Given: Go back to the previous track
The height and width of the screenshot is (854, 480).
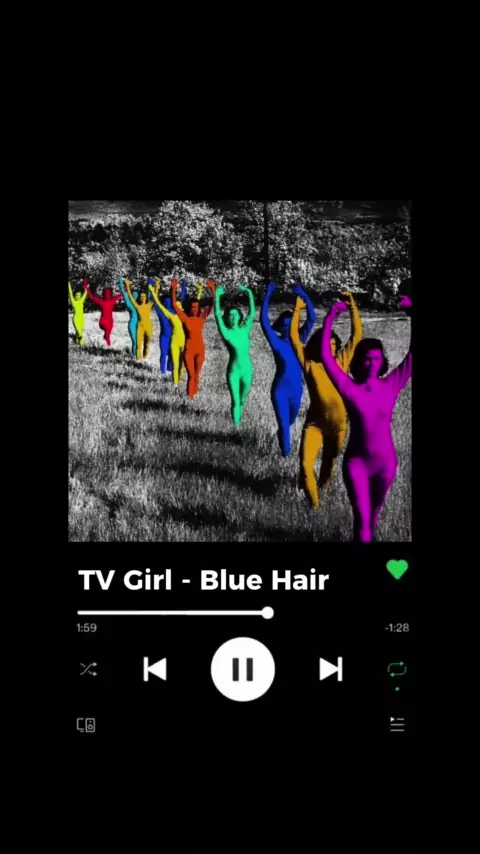Looking at the screenshot, I should click(155, 669).
